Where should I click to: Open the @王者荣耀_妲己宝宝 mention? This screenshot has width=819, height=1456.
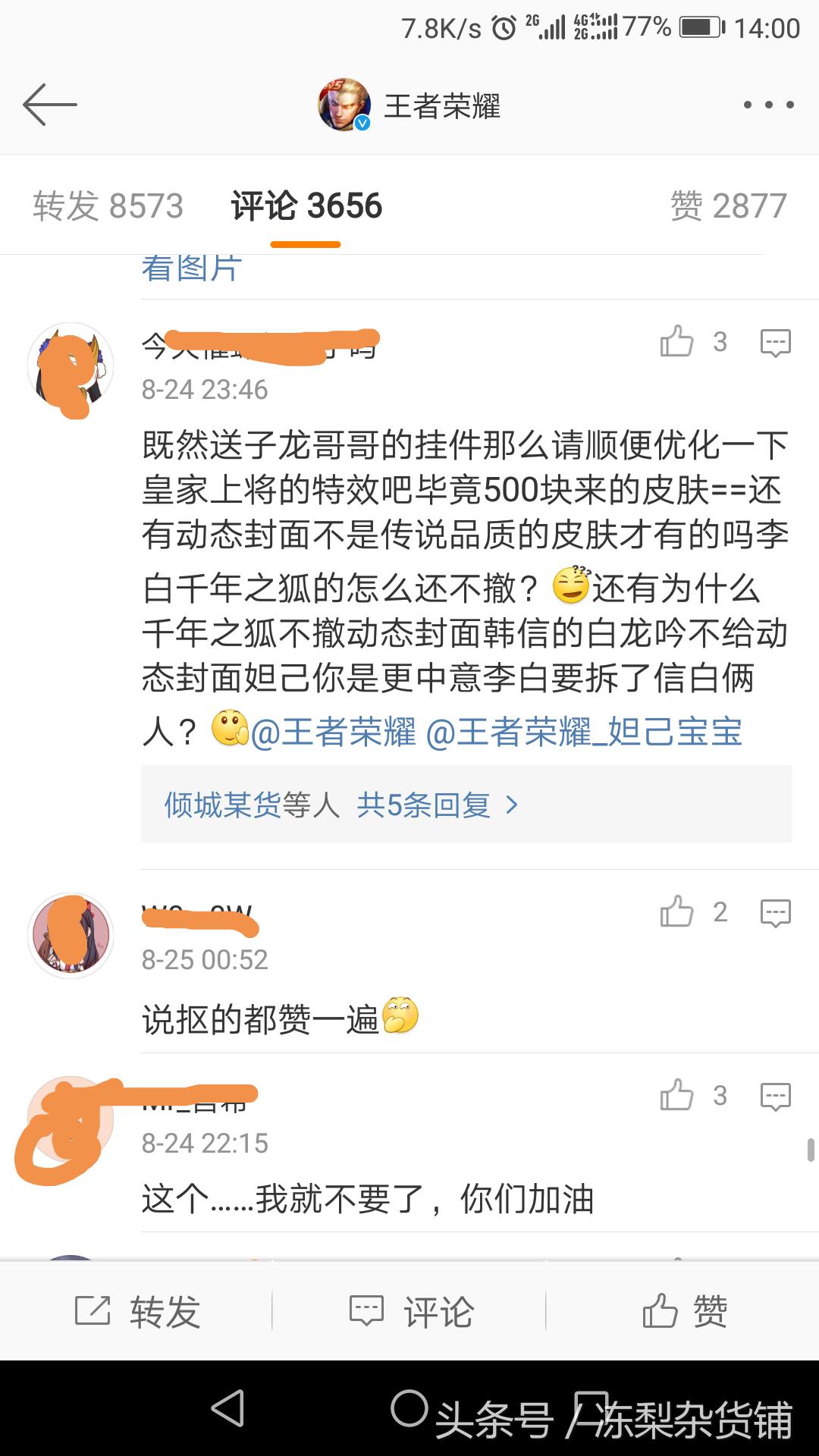(584, 733)
